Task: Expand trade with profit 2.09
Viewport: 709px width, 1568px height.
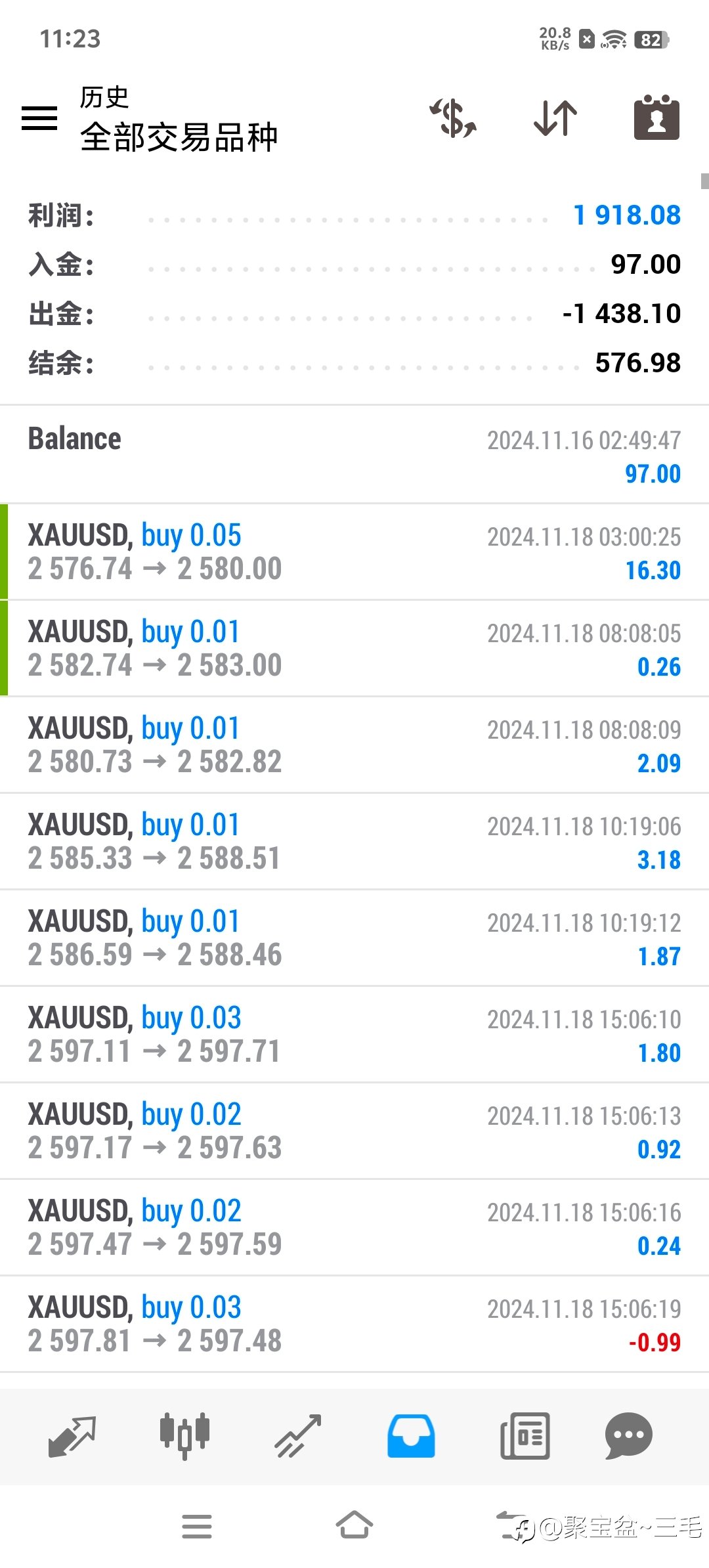Action: pyautogui.click(x=354, y=745)
